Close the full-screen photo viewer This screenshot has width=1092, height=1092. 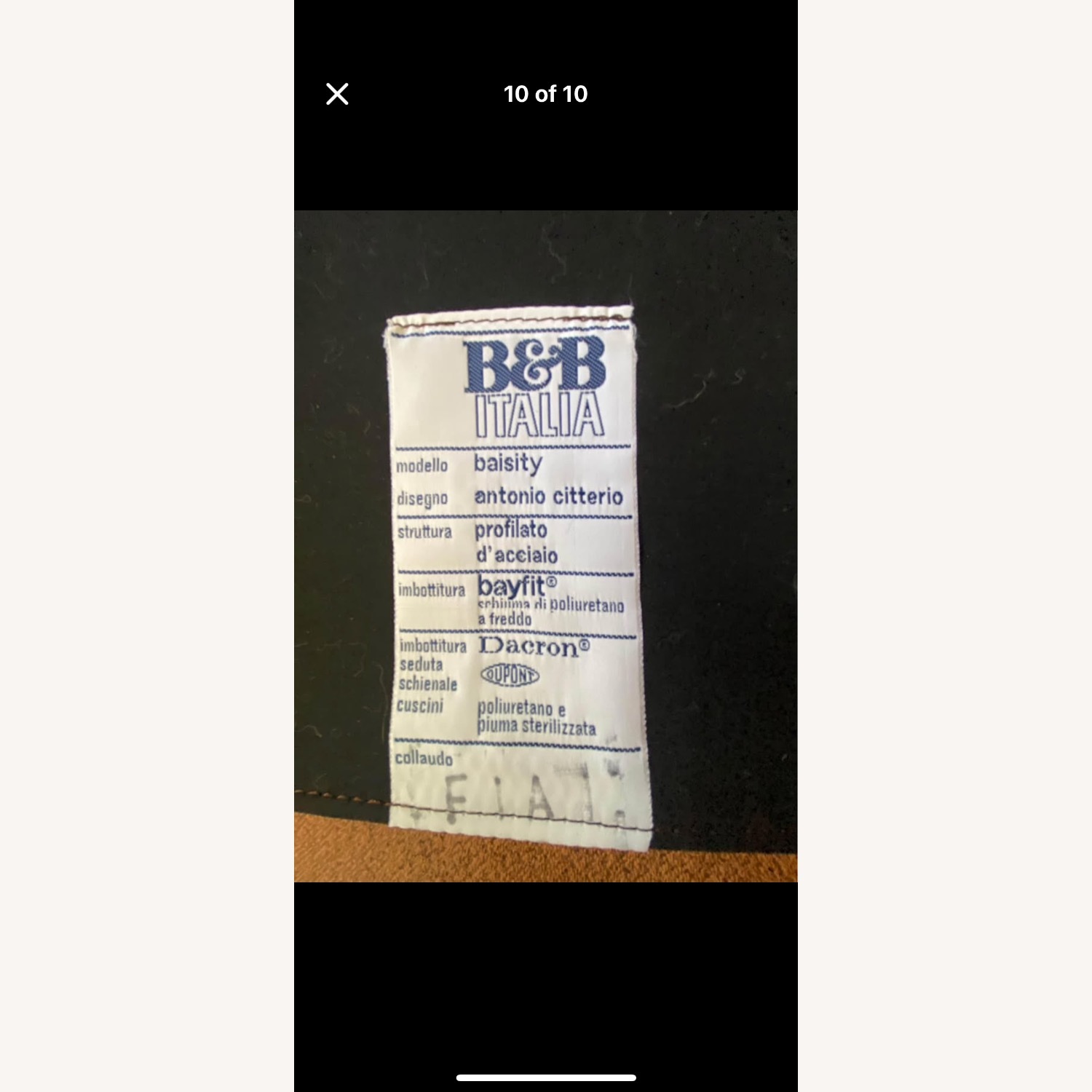(337, 94)
